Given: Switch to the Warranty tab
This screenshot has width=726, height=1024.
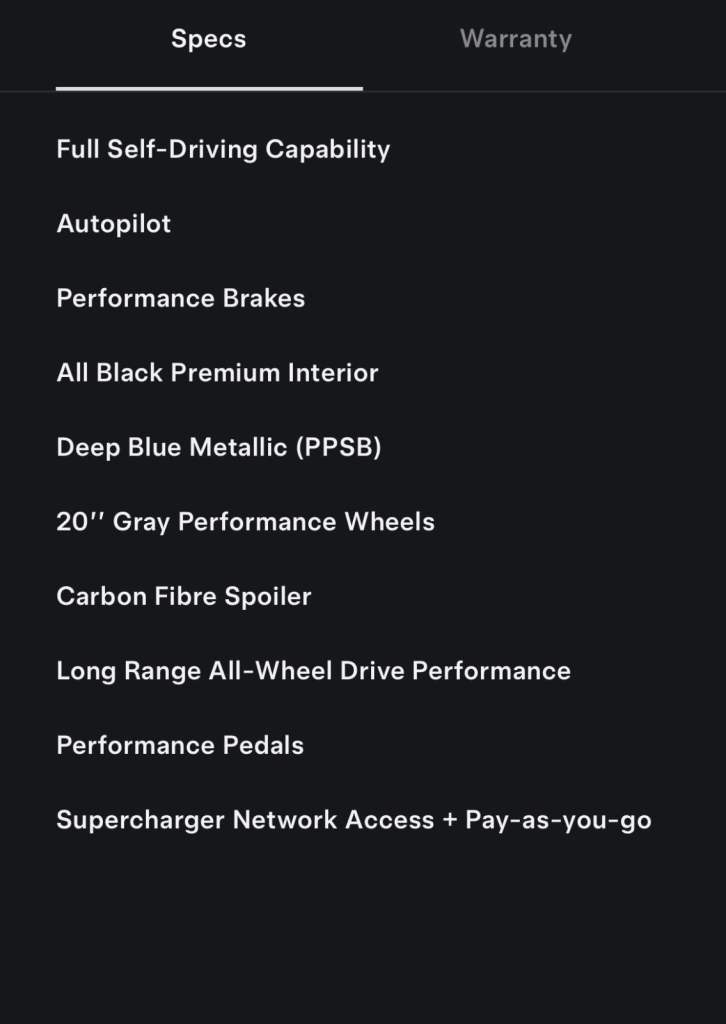Looking at the screenshot, I should click(515, 40).
